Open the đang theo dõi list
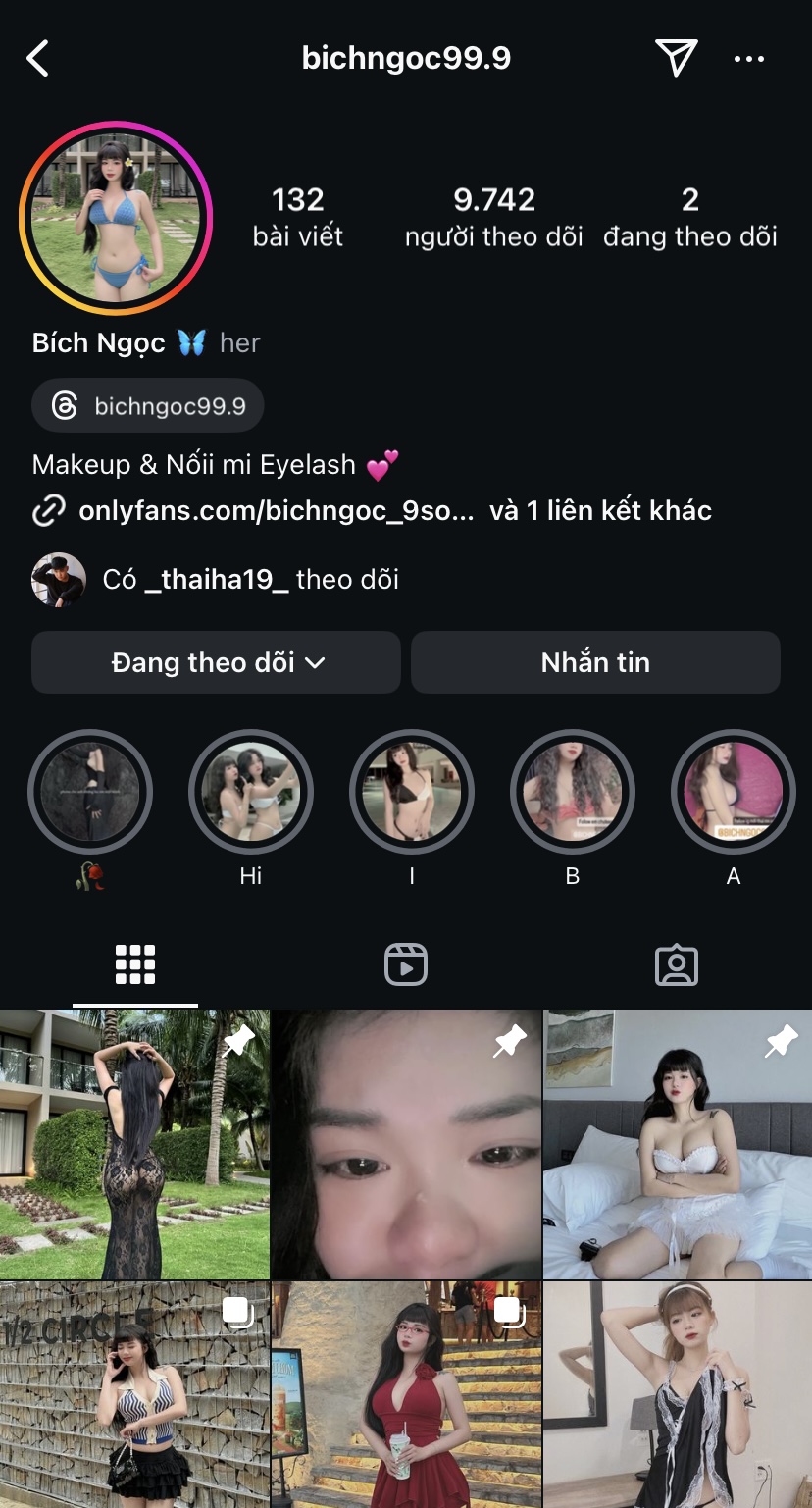 point(689,217)
